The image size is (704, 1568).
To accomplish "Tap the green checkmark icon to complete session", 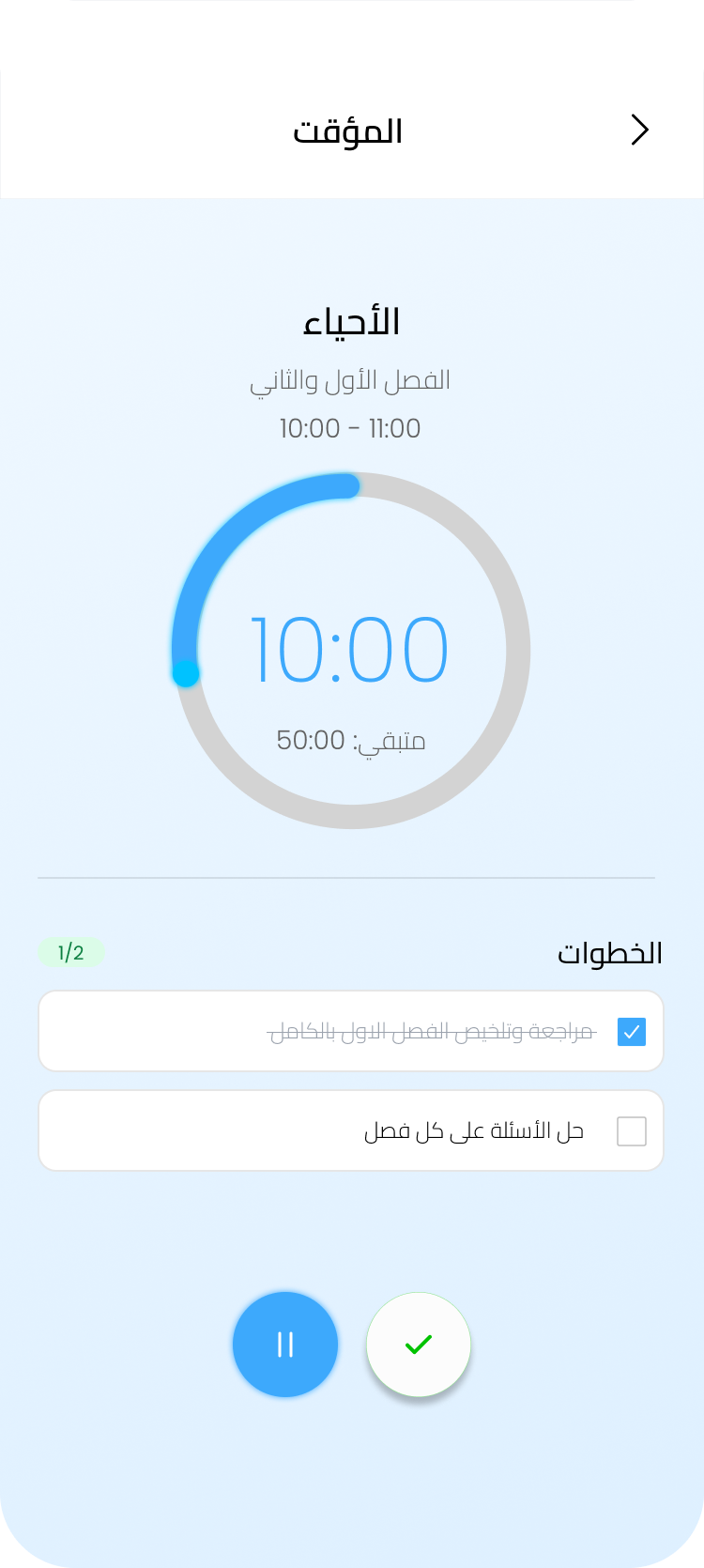I will [x=419, y=1345].
